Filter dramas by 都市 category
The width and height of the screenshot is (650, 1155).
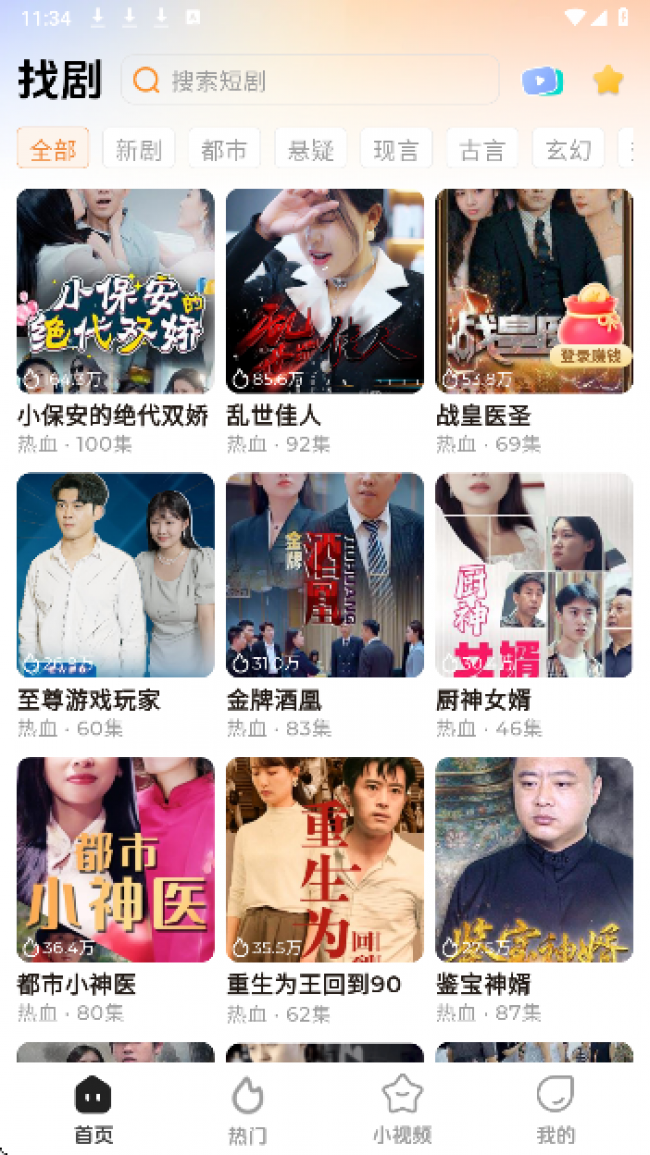[x=224, y=150]
